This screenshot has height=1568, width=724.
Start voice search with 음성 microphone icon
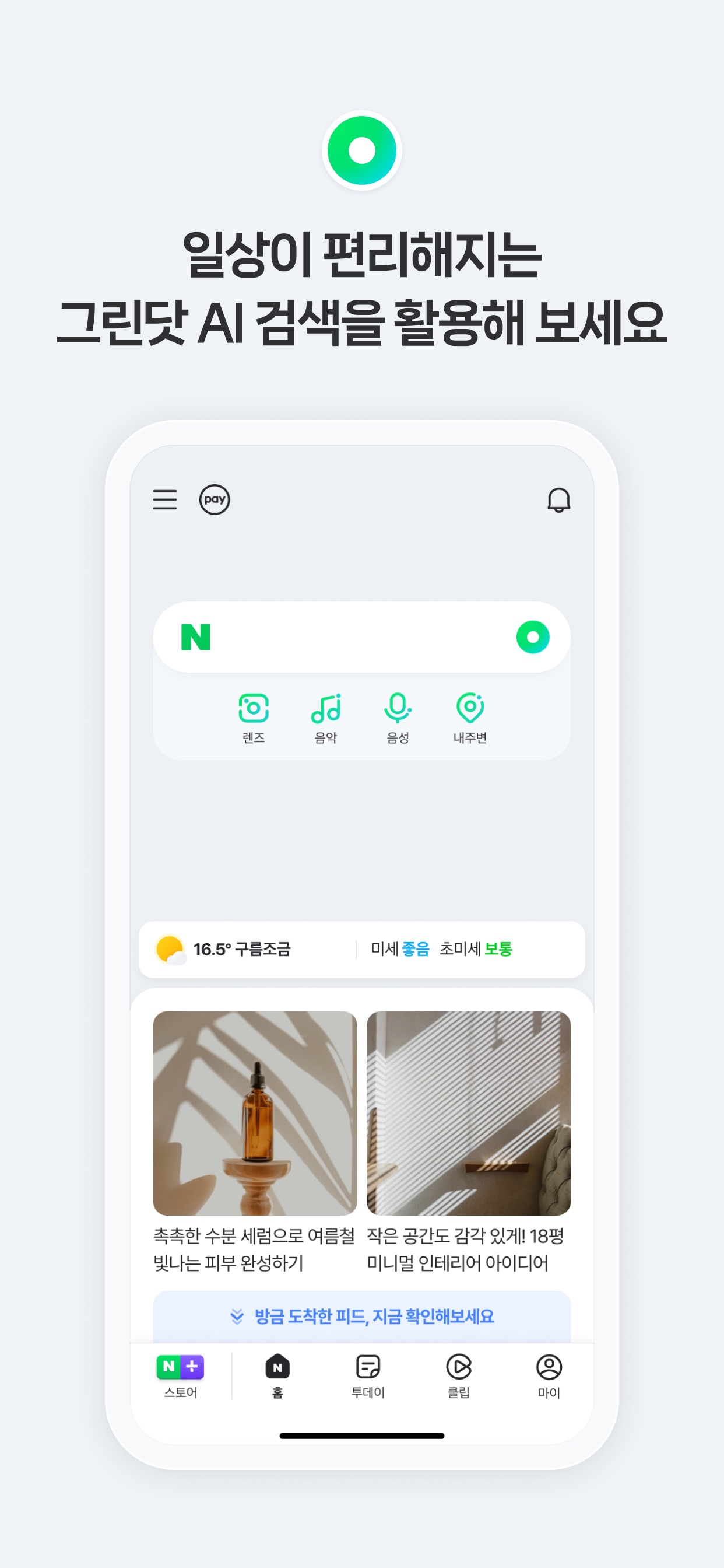pyautogui.click(x=399, y=710)
